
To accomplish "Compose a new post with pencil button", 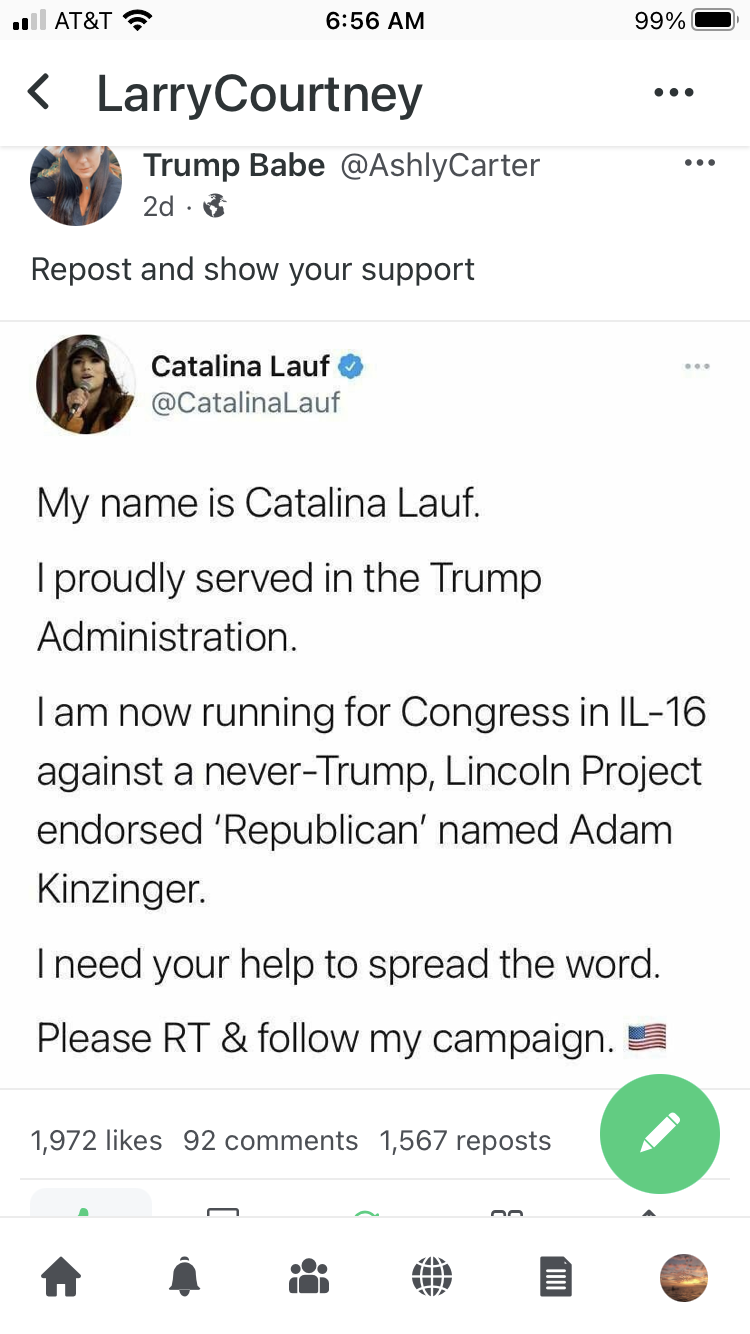I will tap(659, 1133).
